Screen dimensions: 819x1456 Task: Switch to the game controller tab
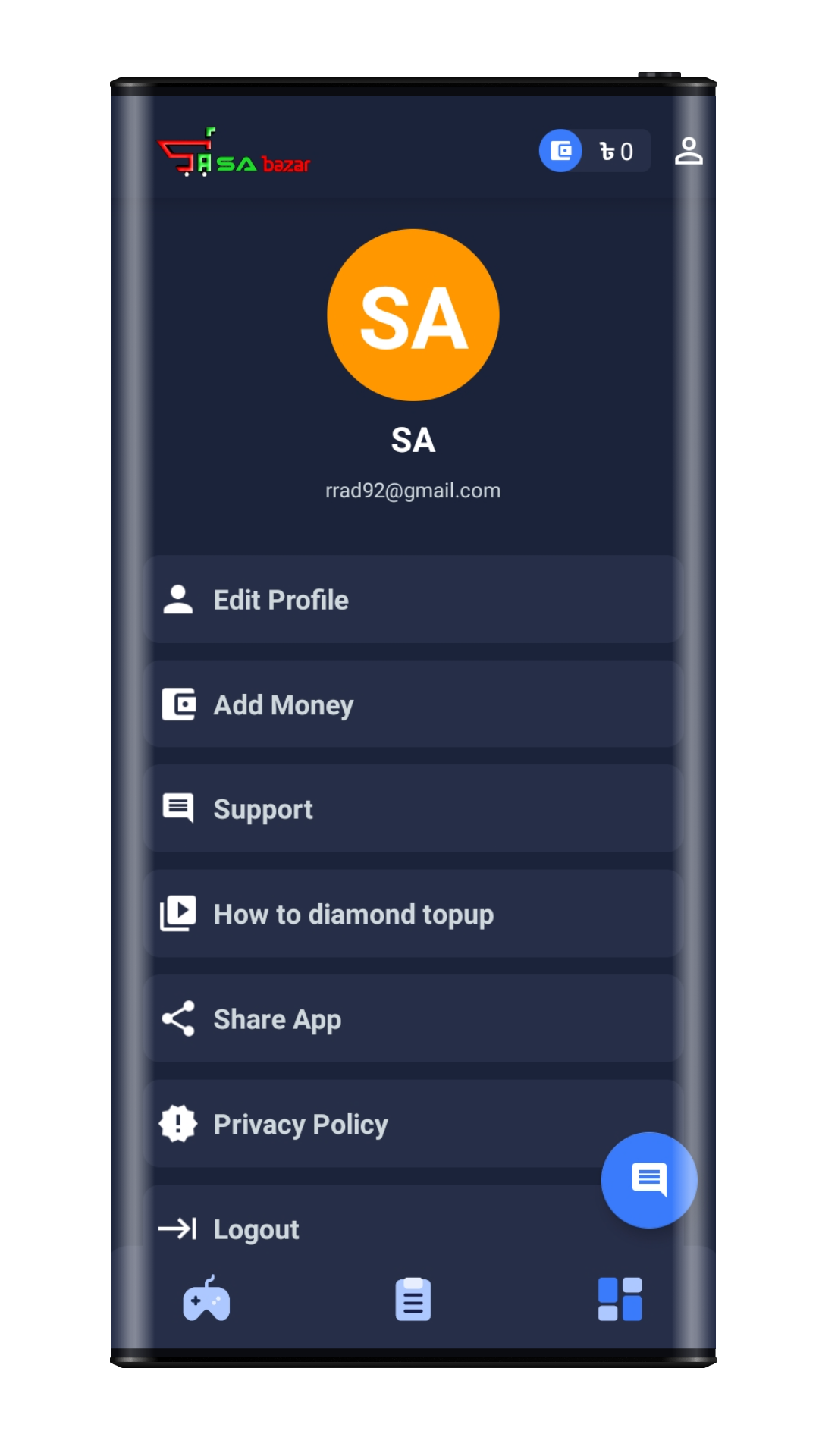coord(206,1299)
